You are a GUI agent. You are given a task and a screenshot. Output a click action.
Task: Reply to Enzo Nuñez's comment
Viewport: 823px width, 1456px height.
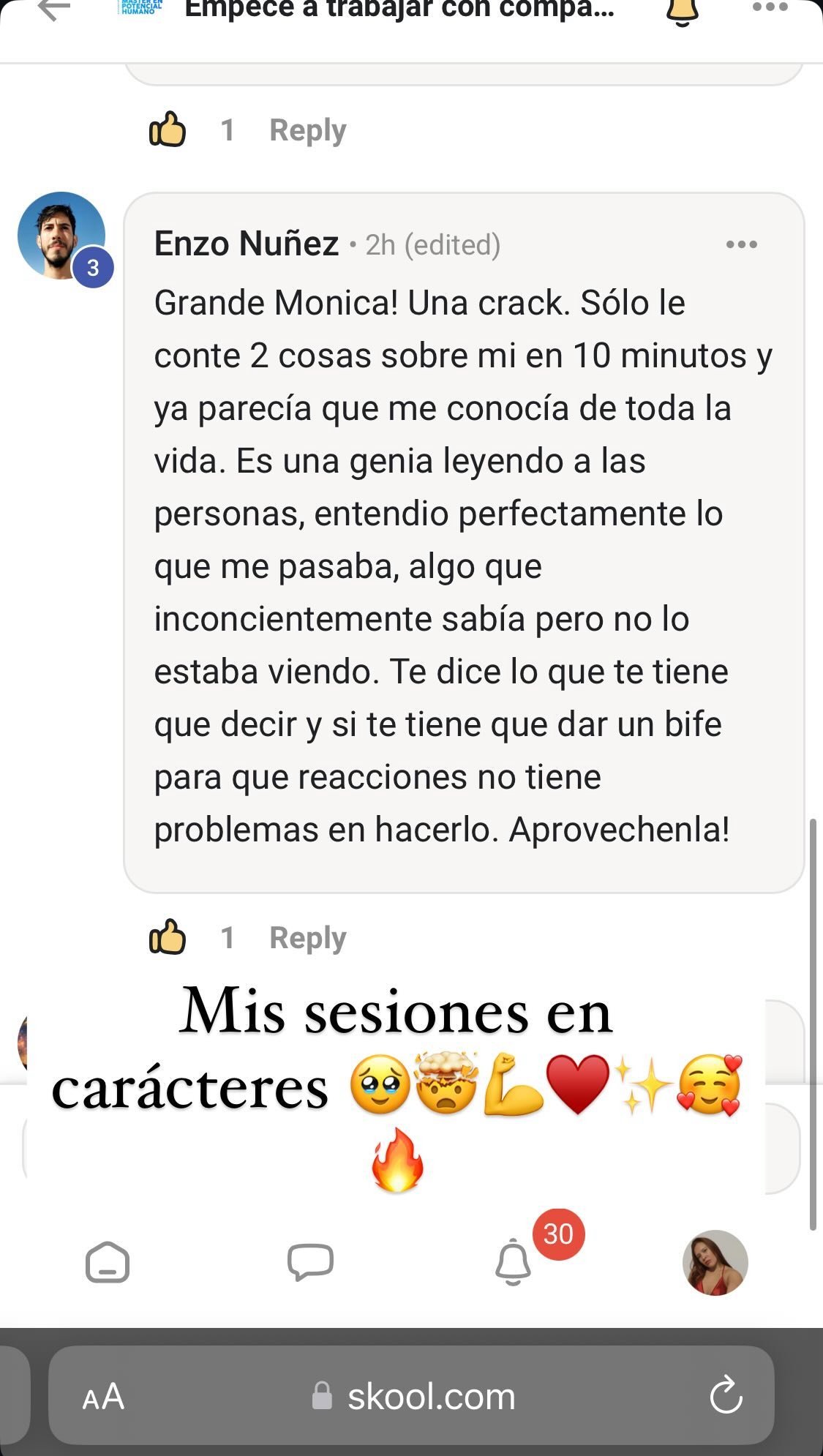coord(307,938)
